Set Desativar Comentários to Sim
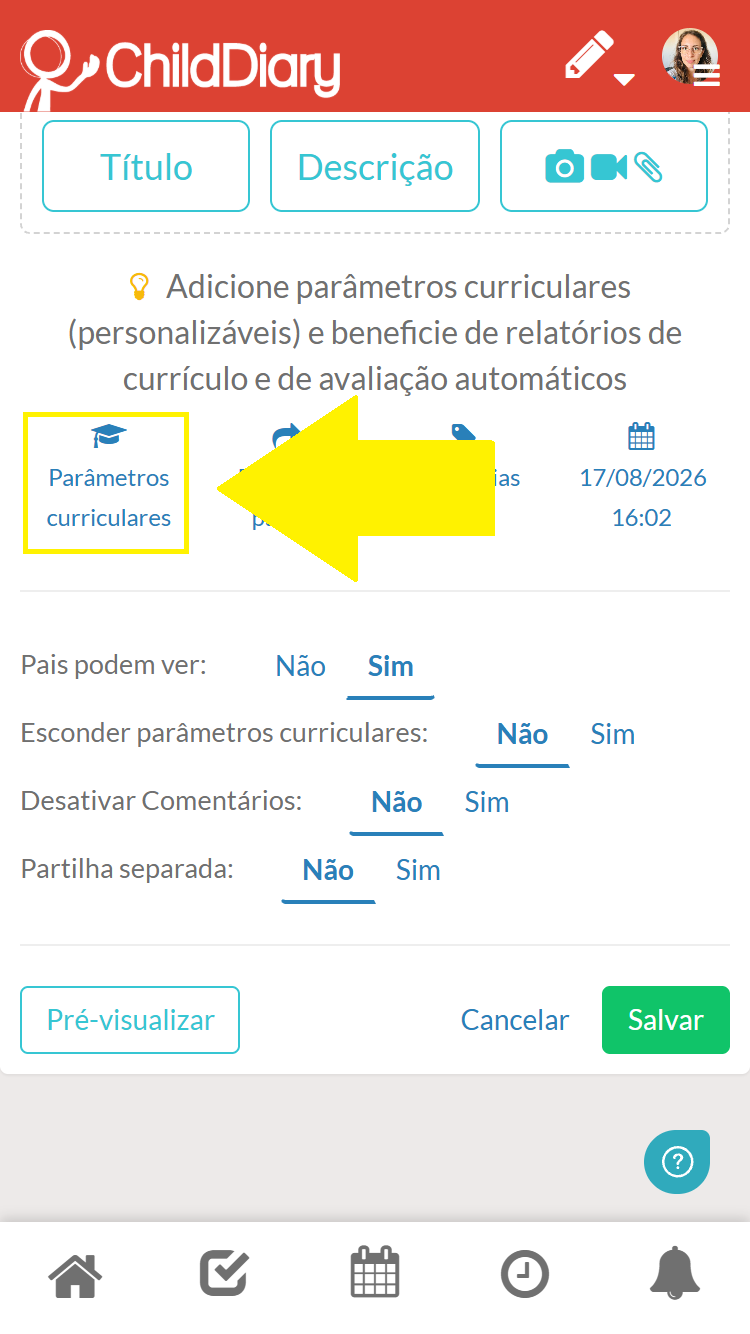Viewport: 750px width, 1334px height. 487,802
